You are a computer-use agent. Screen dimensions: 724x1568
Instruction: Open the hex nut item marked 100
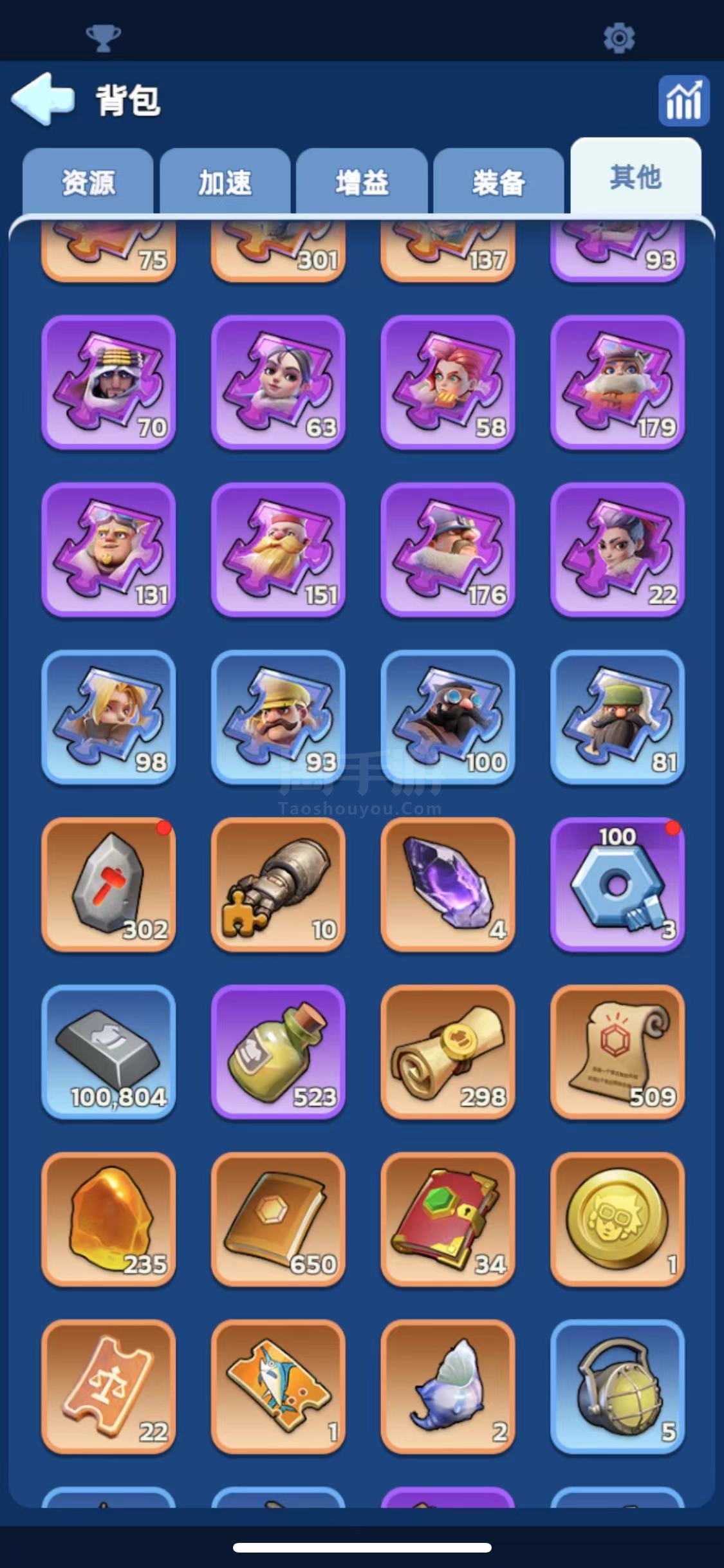(617, 884)
